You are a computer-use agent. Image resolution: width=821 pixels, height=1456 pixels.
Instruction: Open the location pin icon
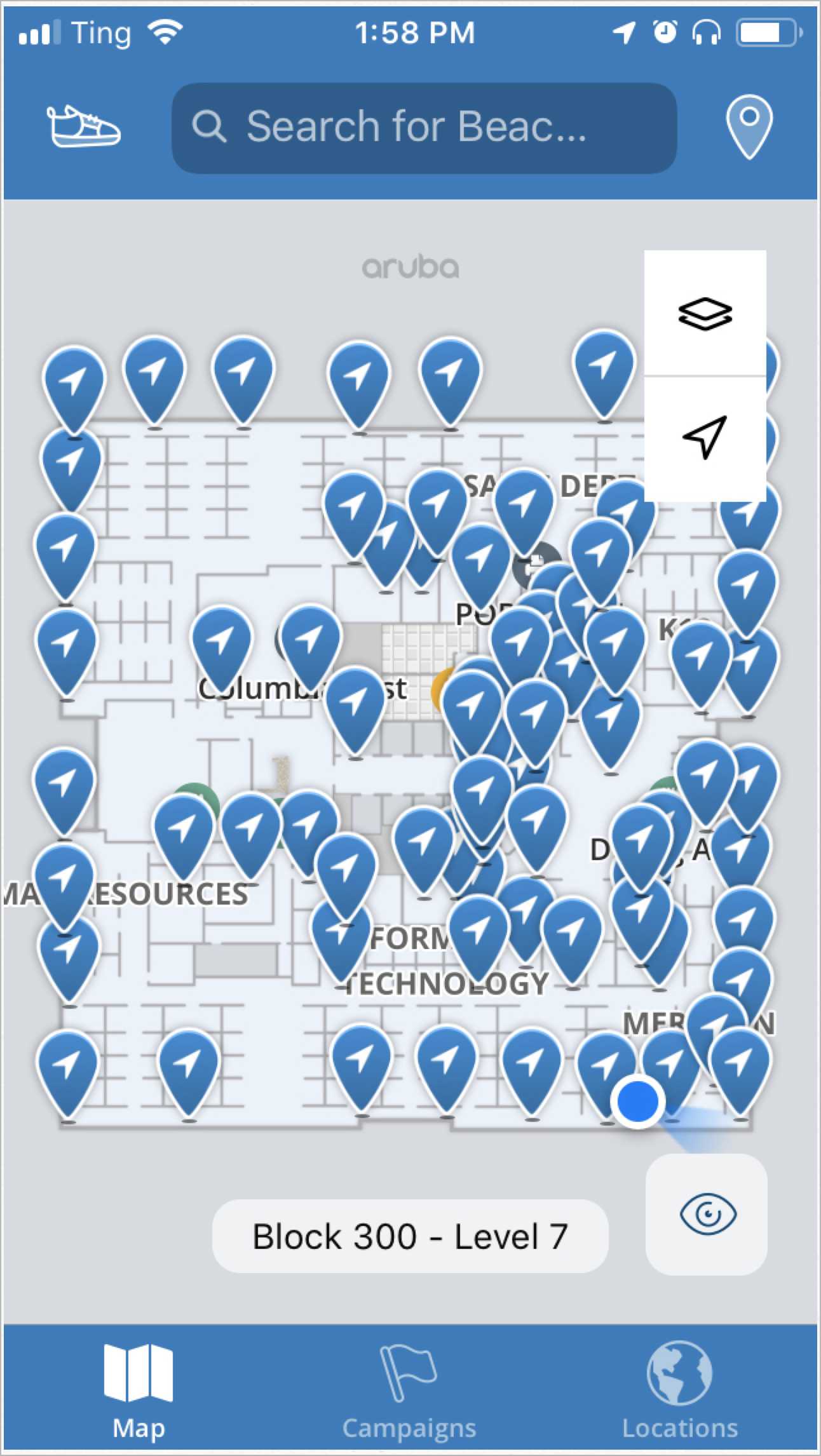pyautogui.click(x=749, y=126)
